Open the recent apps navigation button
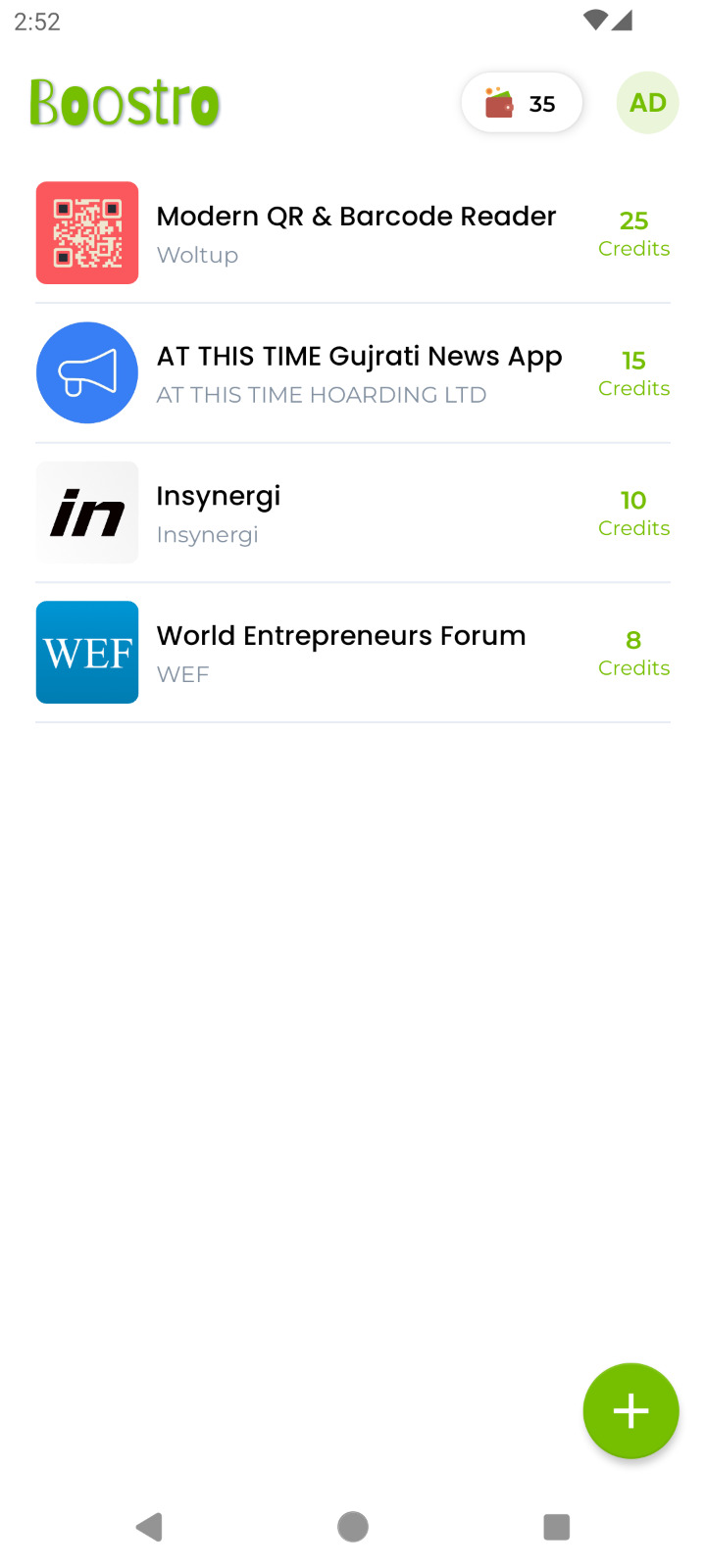 tap(556, 1526)
